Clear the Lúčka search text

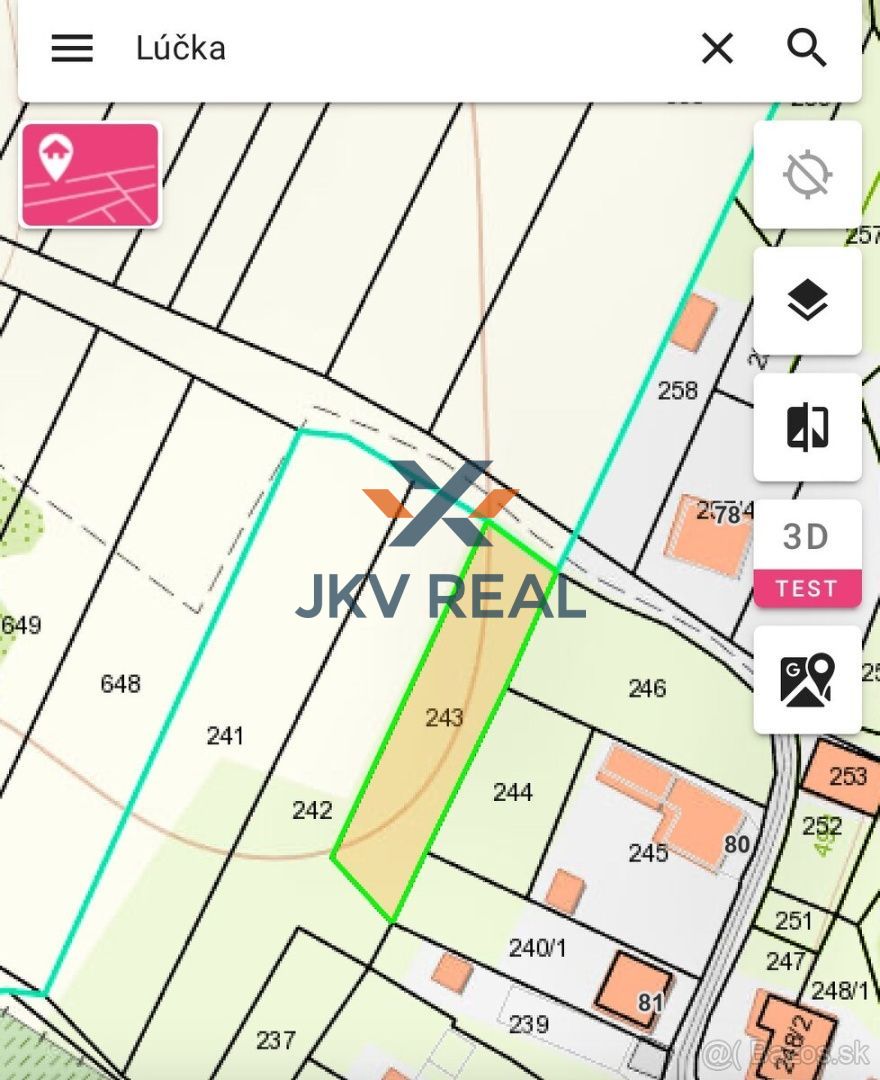click(x=717, y=48)
